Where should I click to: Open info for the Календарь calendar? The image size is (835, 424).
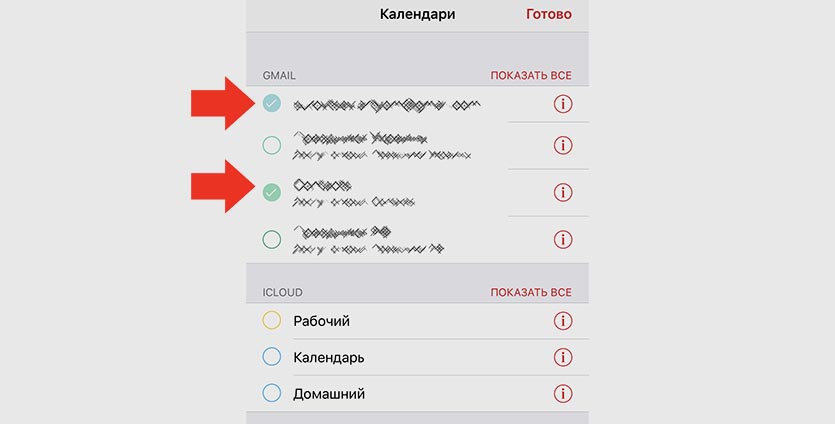(562, 357)
